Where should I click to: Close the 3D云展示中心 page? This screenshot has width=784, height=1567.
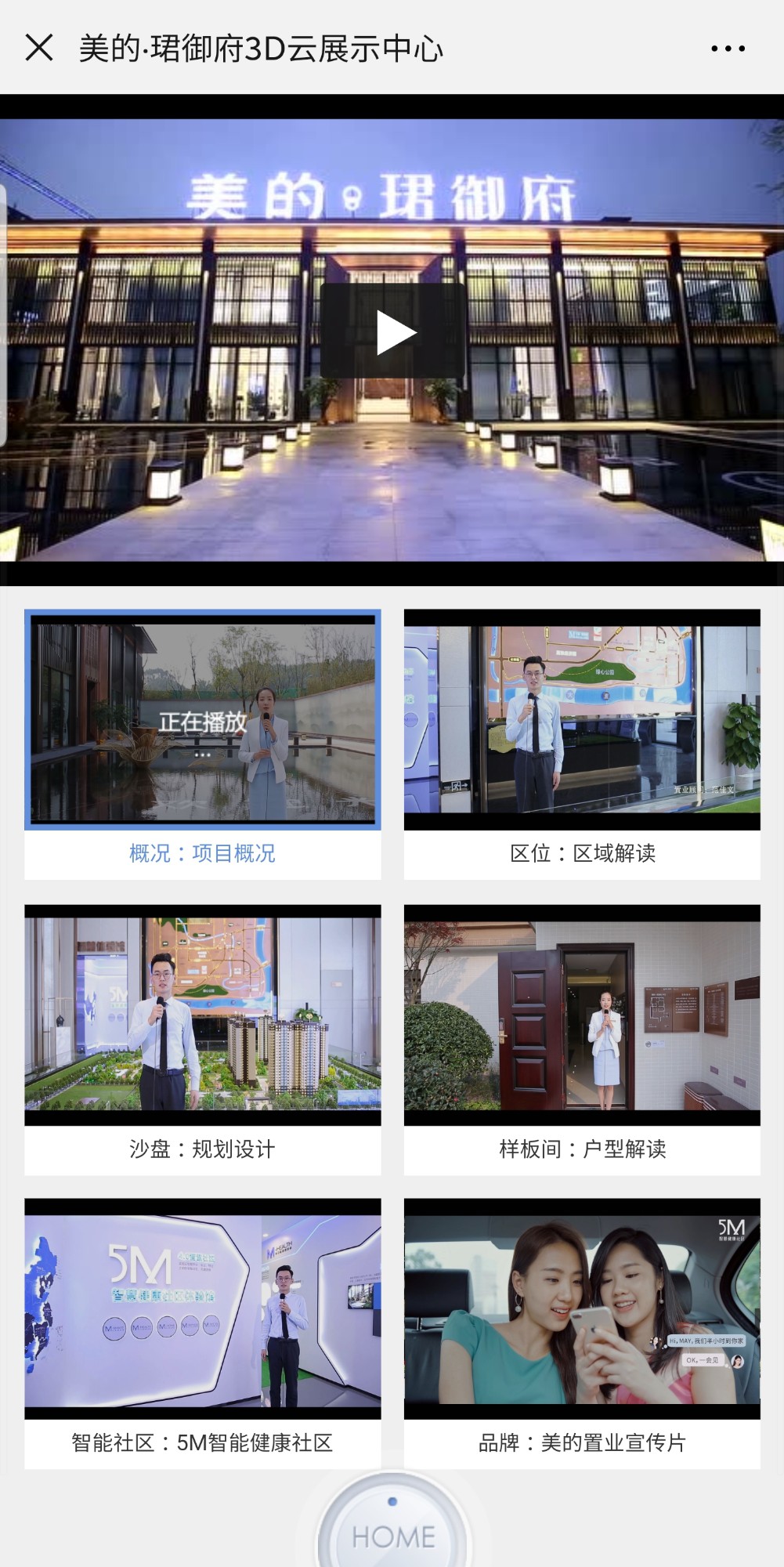click(x=39, y=48)
